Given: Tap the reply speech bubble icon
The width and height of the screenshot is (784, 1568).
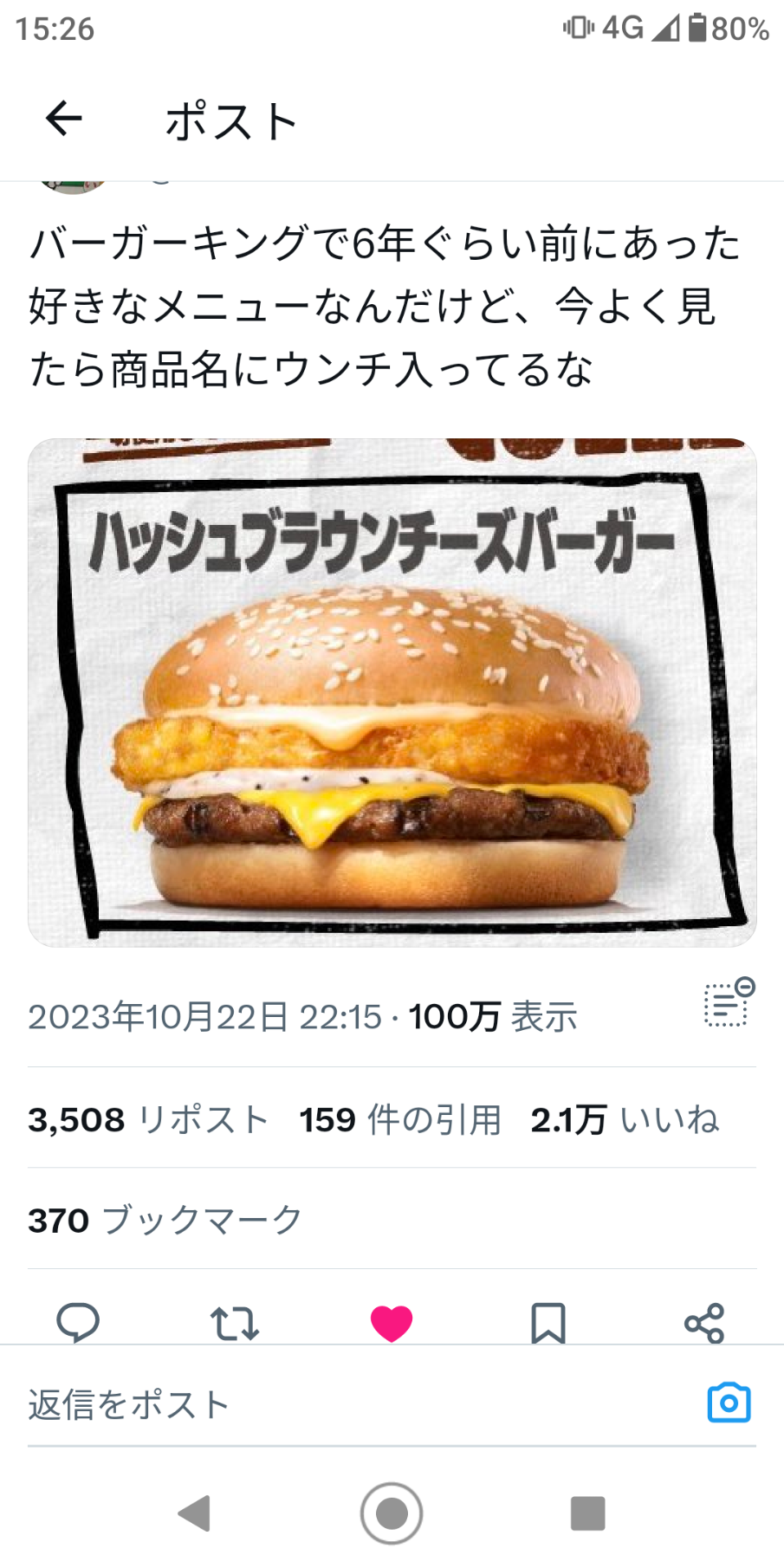Looking at the screenshot, I should click(x=78, y=1322).
